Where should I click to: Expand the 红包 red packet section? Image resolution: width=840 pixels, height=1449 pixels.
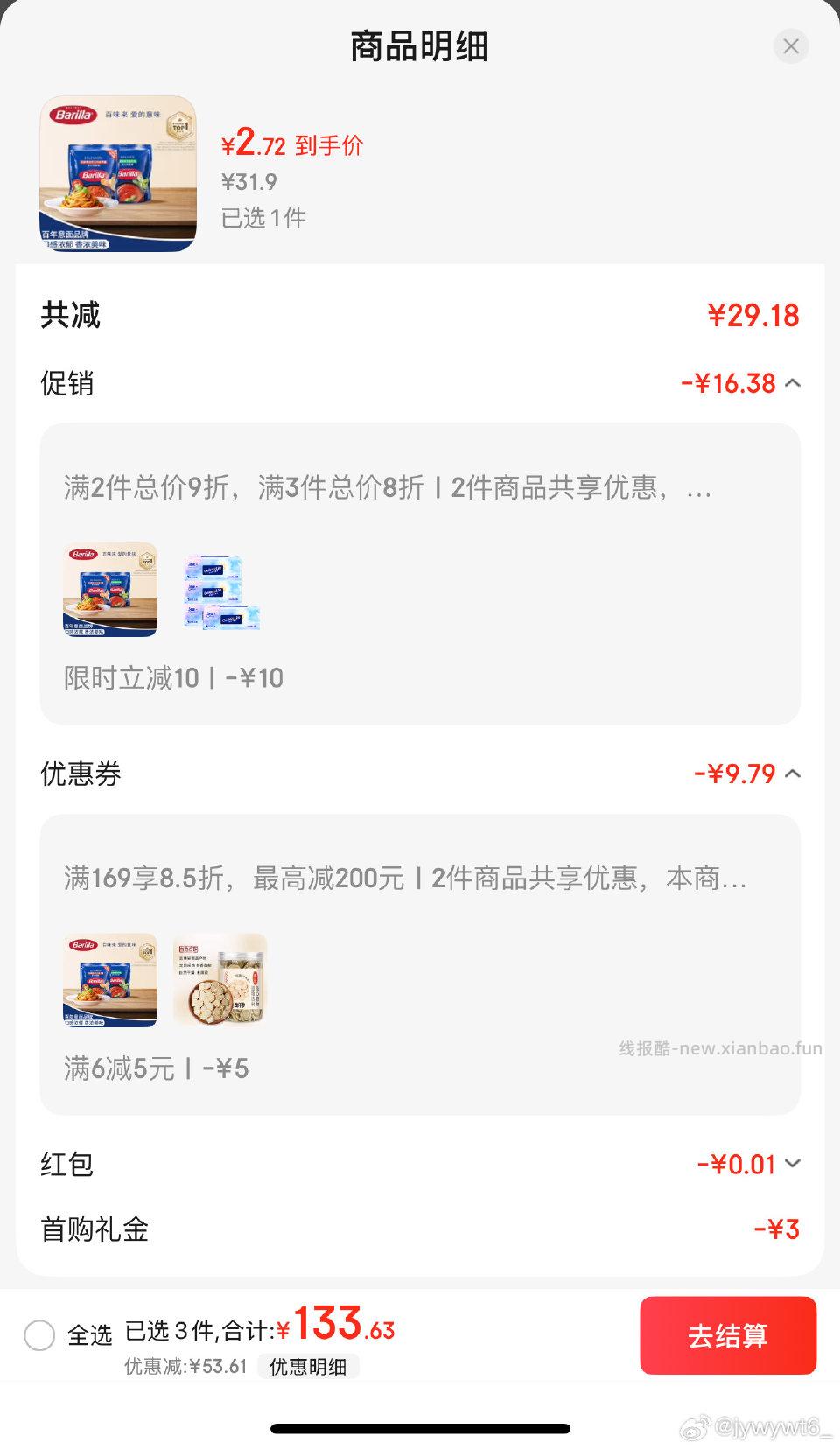tap(792, 1163)
